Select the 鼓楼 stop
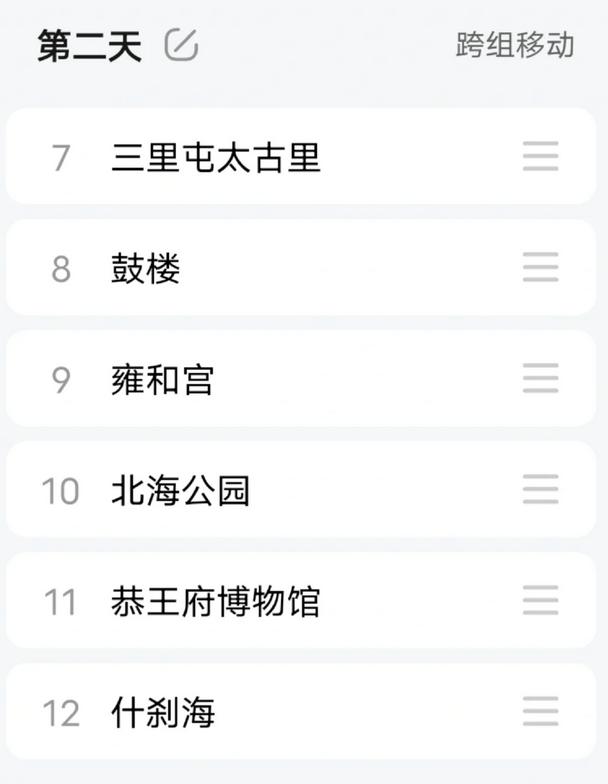Viewport: 608px width, 784px height. (x=146, y=269)
